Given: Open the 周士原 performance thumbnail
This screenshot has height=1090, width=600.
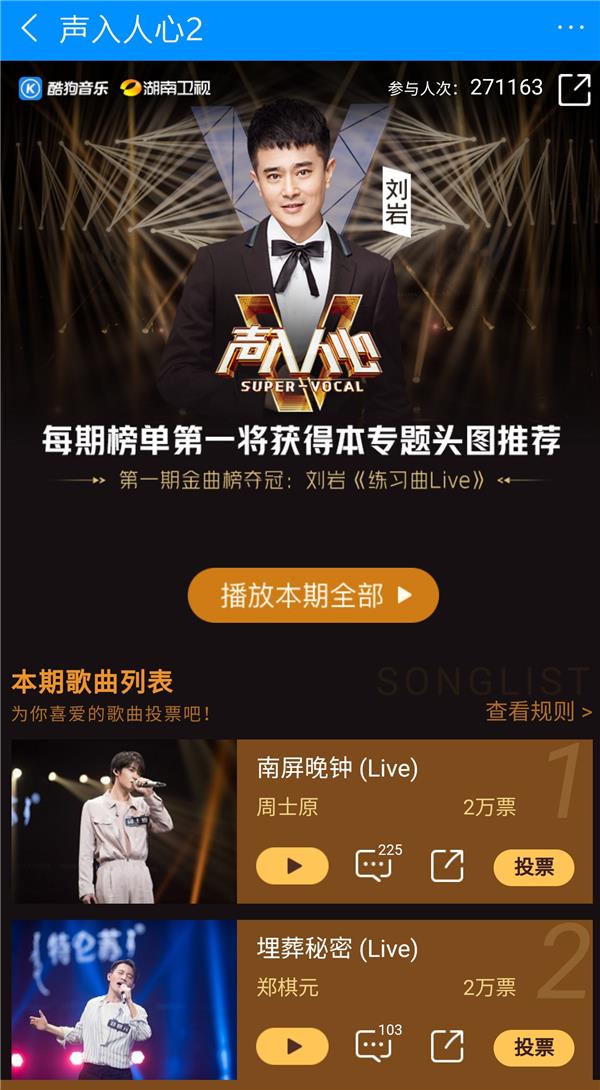Looking at the screenshot, I should coord(124,821).
